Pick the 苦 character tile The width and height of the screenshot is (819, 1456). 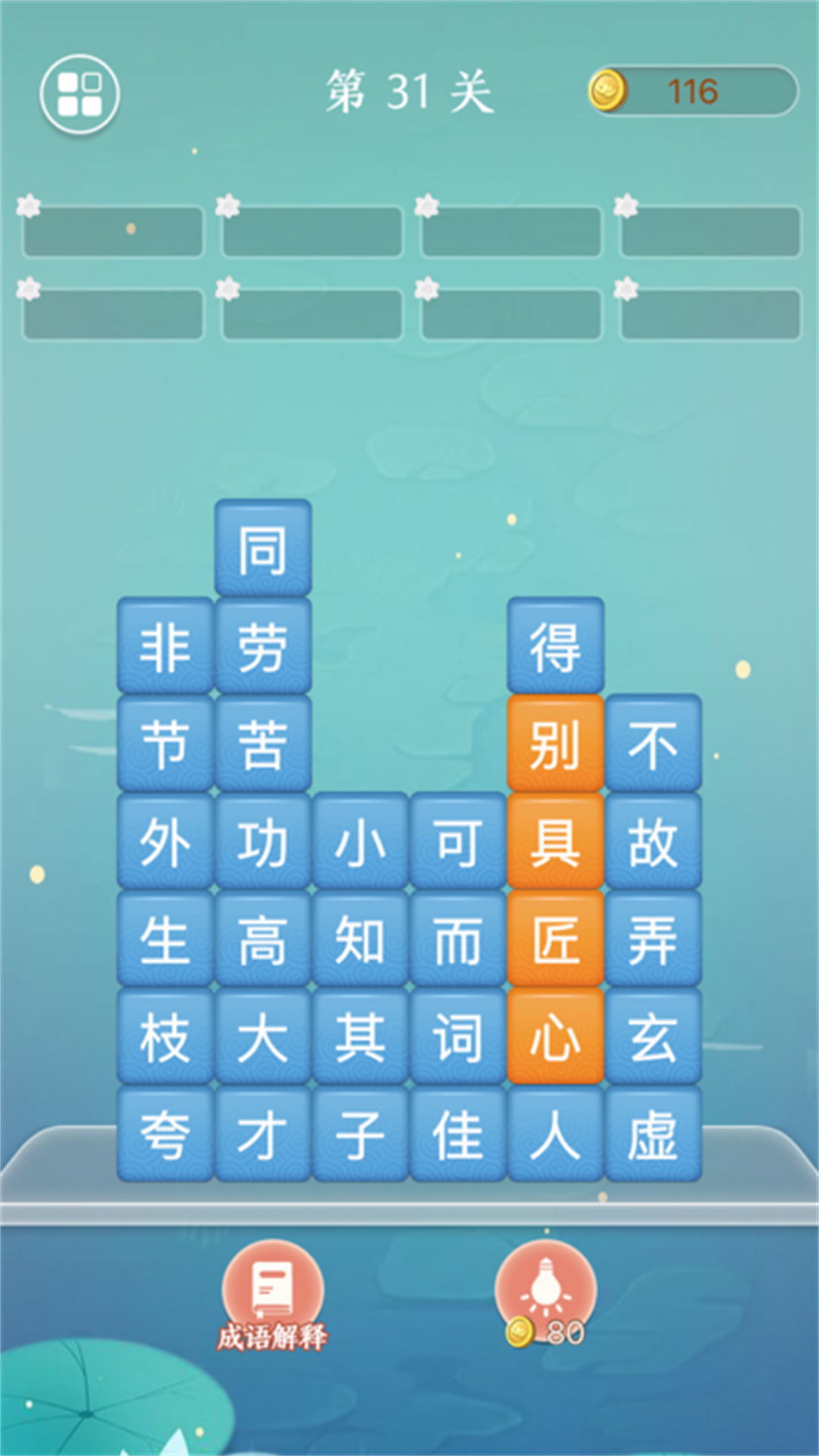(263, 744)
